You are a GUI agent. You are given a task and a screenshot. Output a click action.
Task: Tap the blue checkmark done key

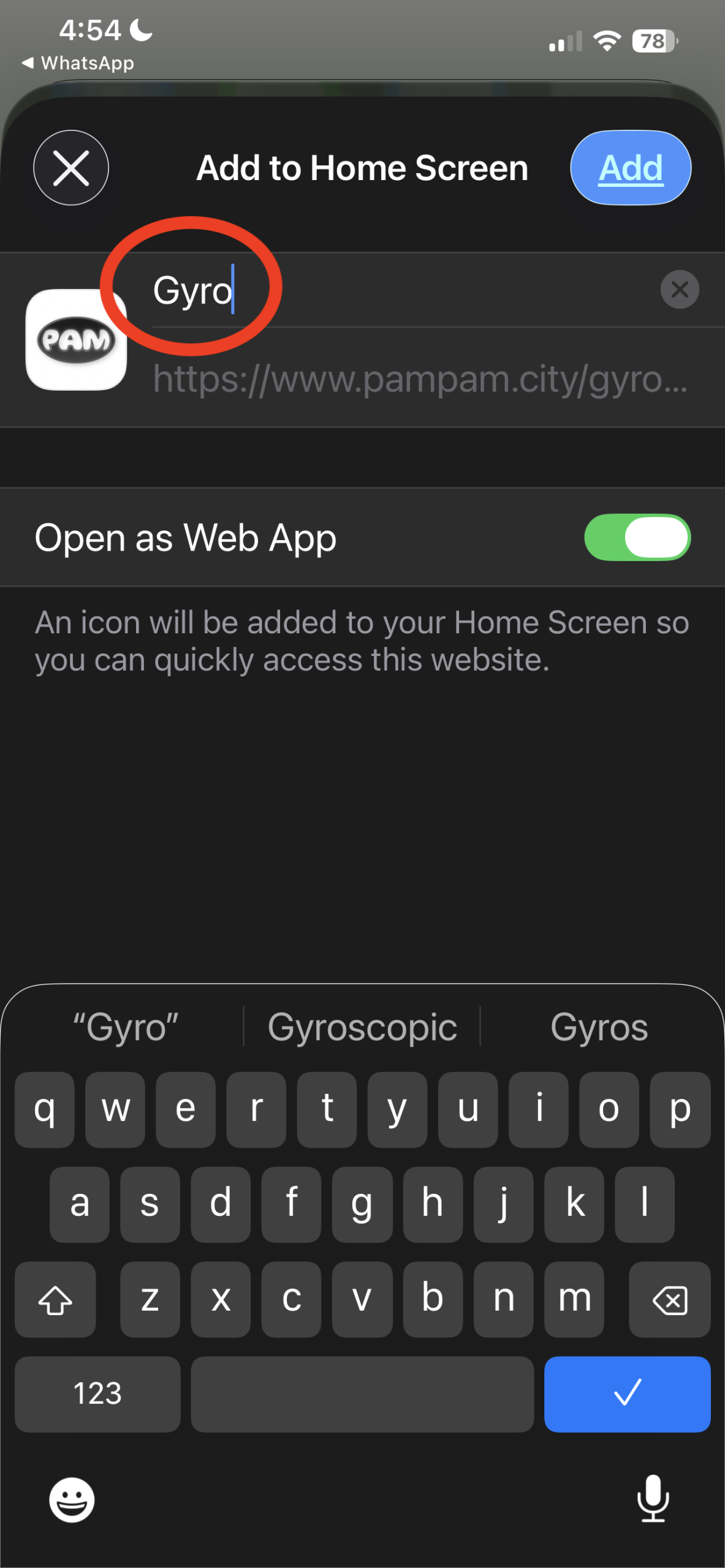(x=627, y=1393)
